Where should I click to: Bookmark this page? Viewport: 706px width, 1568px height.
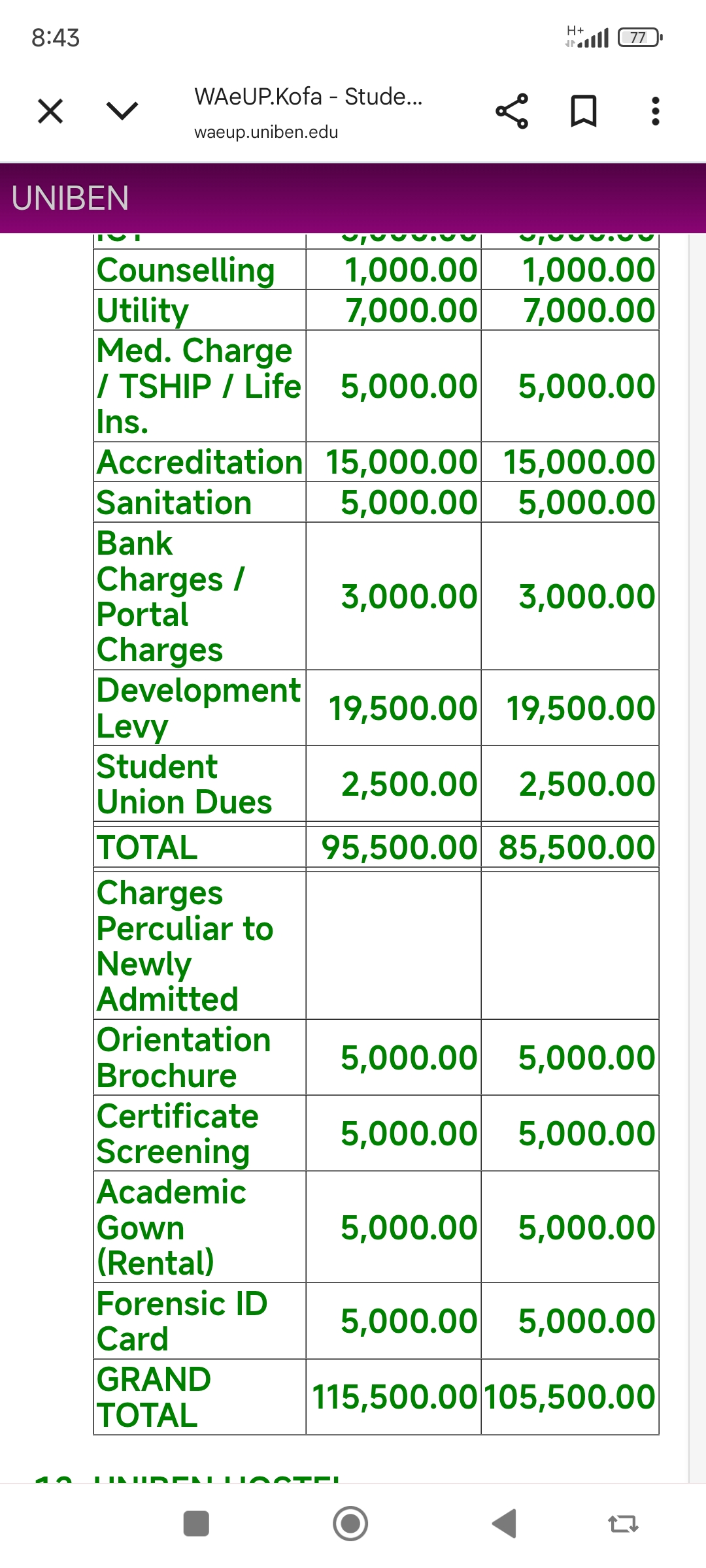coord(584,111)
